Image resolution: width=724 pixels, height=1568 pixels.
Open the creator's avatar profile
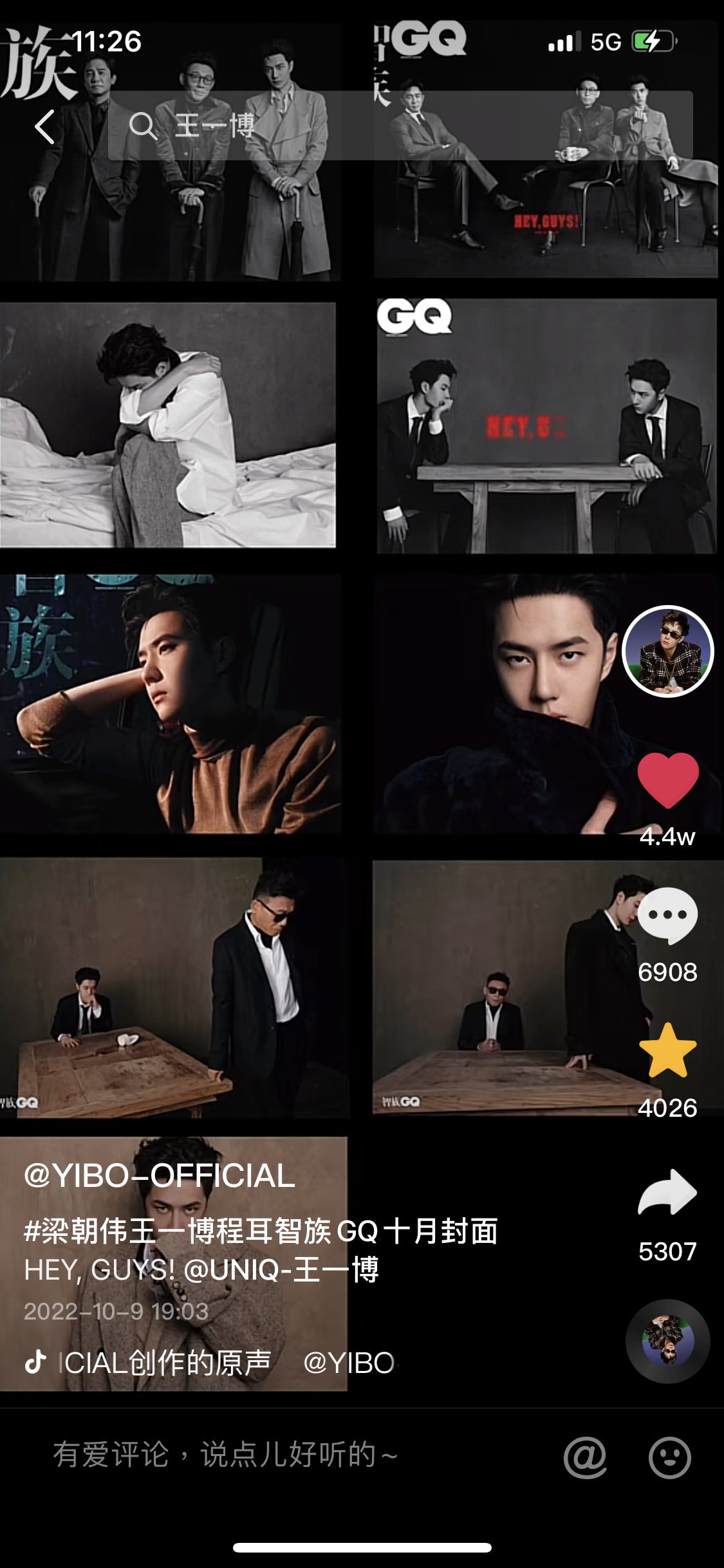click(x=667, y=651)
